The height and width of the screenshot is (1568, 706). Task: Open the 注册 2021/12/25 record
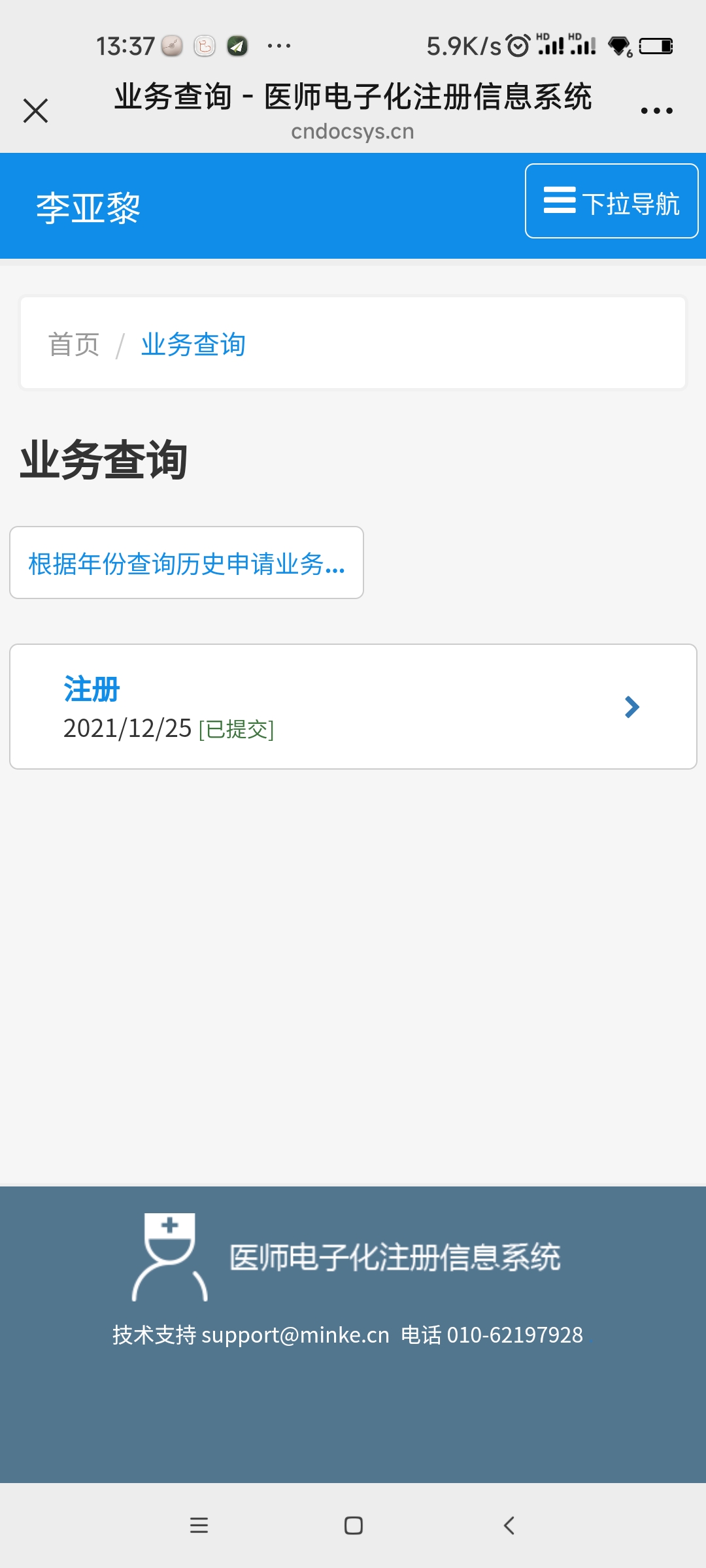click(x=353, y=706)
